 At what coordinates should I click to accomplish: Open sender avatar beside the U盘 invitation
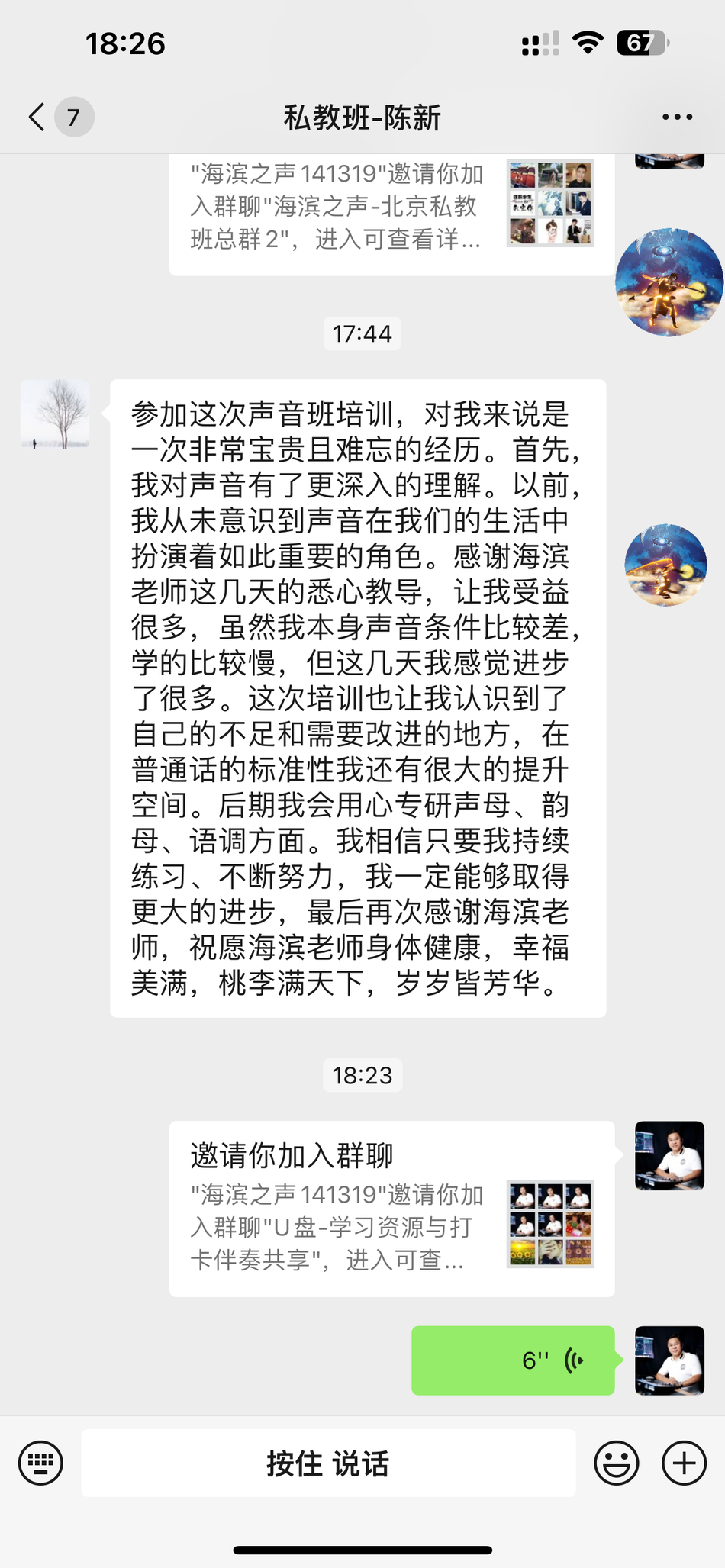coord(669,1155)
